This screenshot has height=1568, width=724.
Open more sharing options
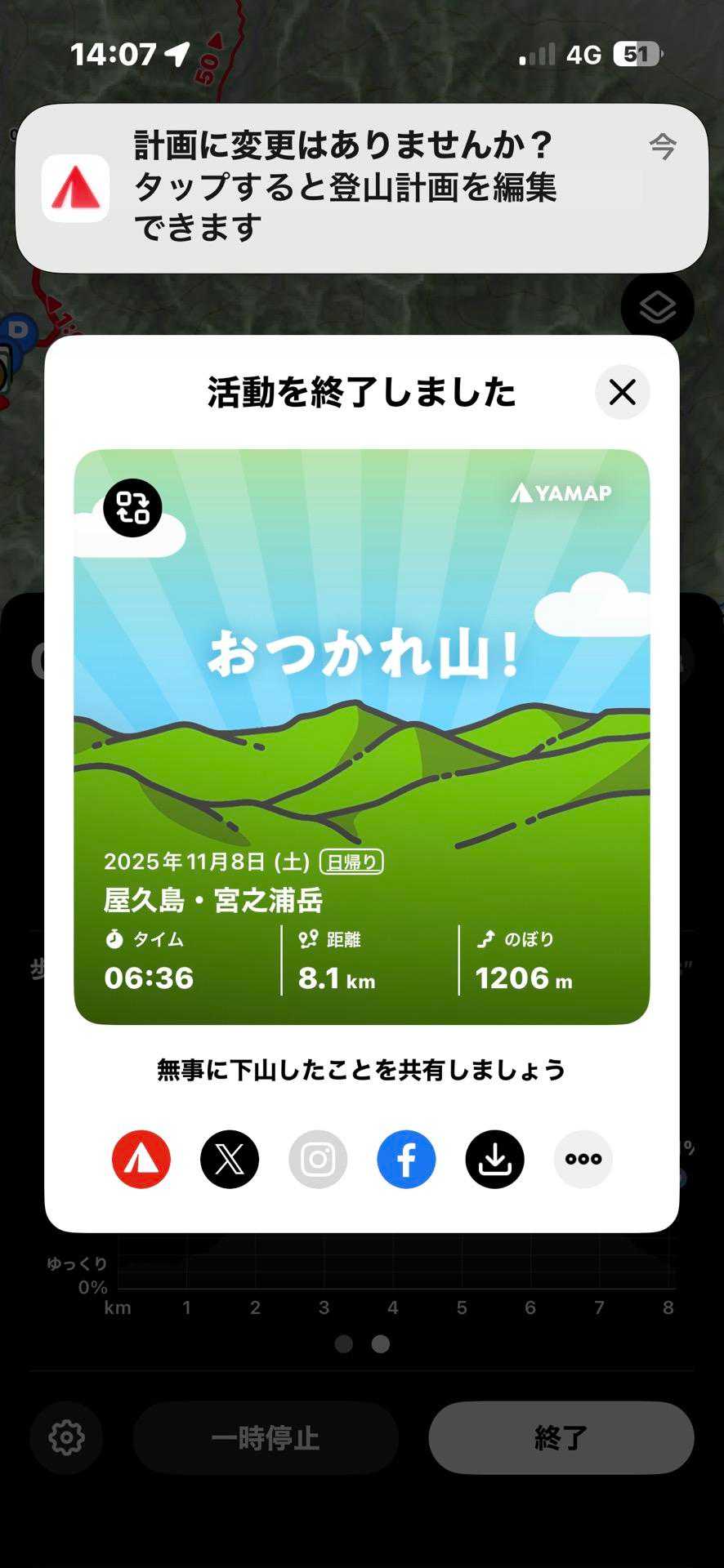point(583,1159)
